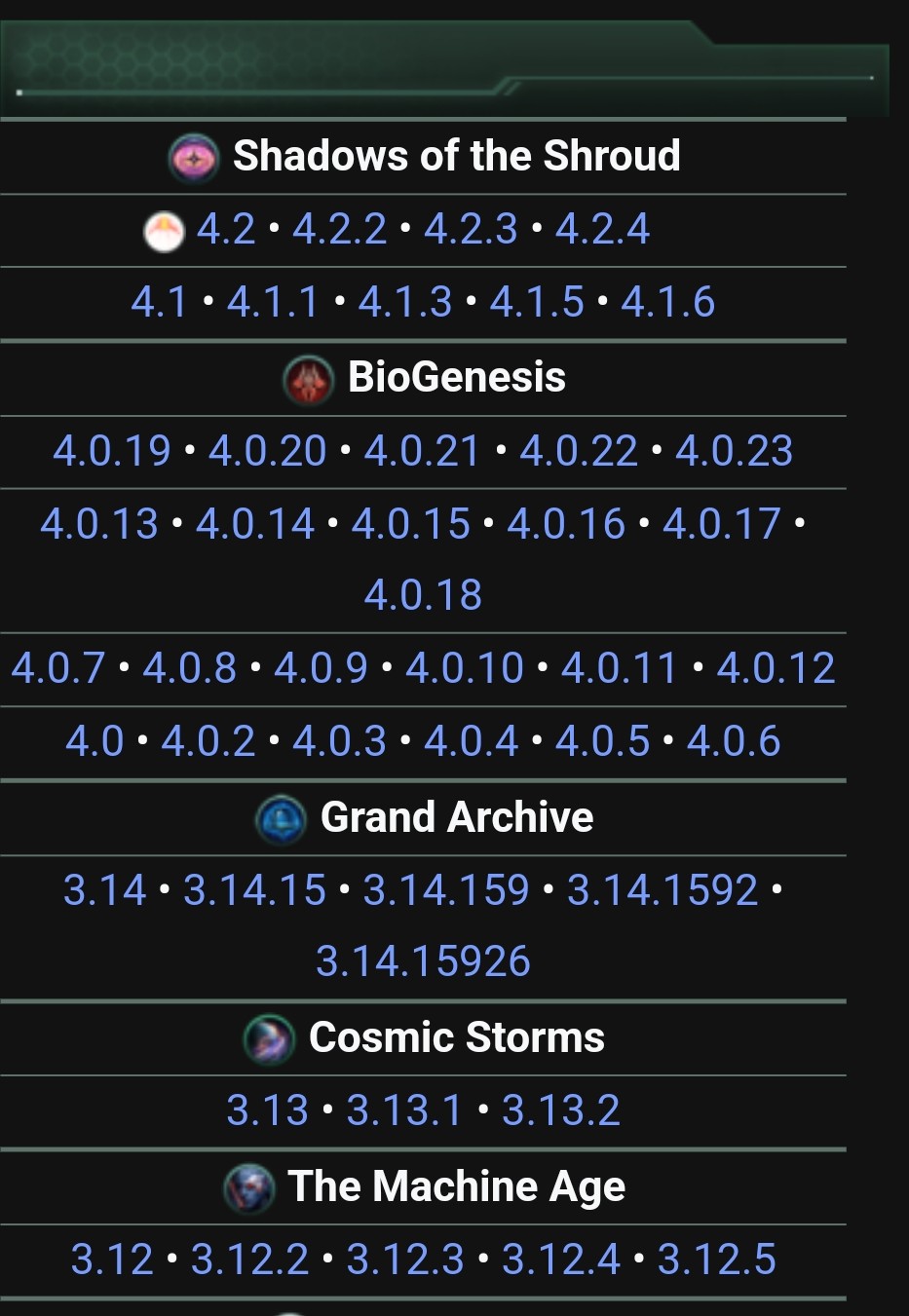View the 3.12.5 patch notes
Image resolution: width=909 pixels, height=1316 pixels.
click(x=716, y=1260)
